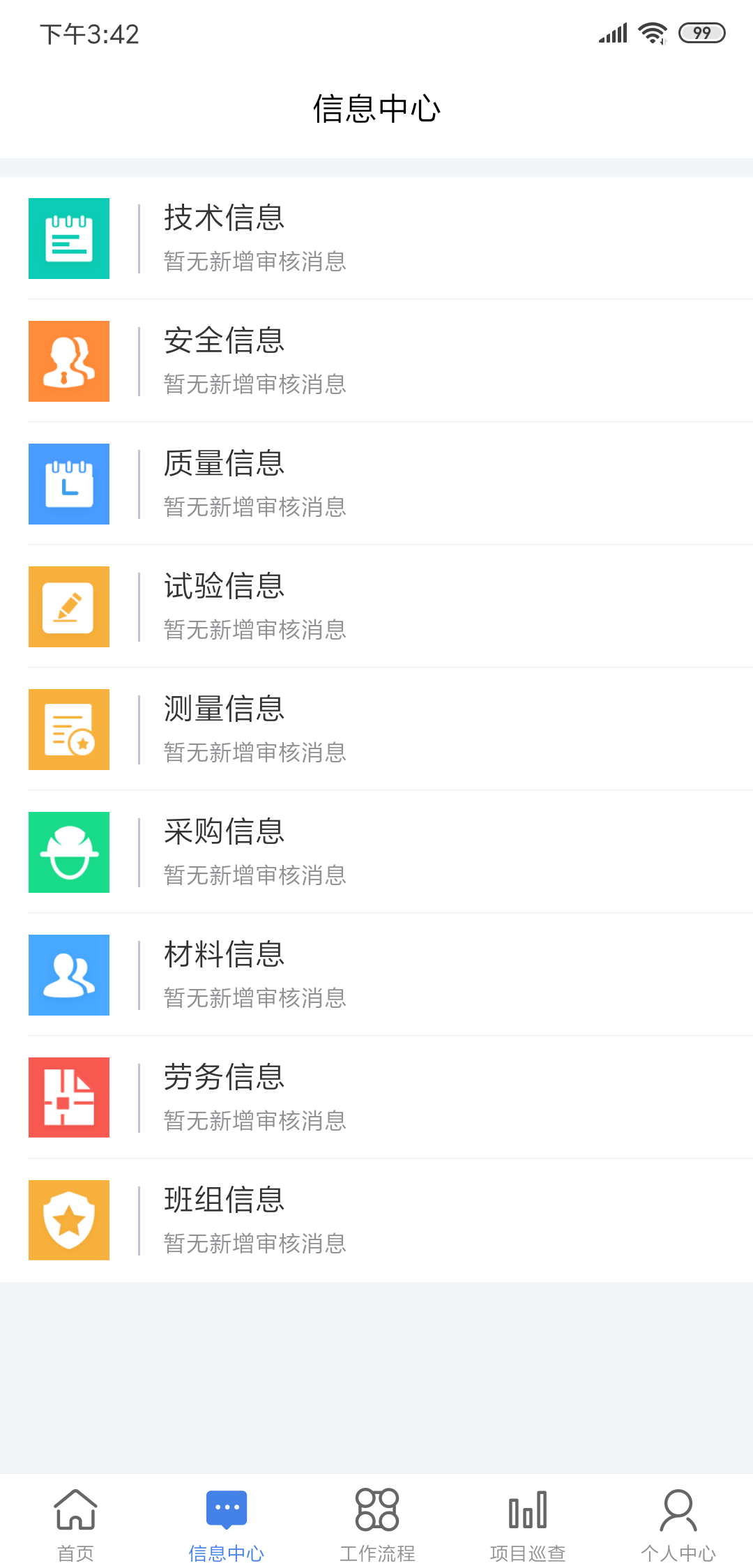Screen dimensions: 753x1568
Task: Select the 技术信息 green calendar icon
Action: [68, 238]
